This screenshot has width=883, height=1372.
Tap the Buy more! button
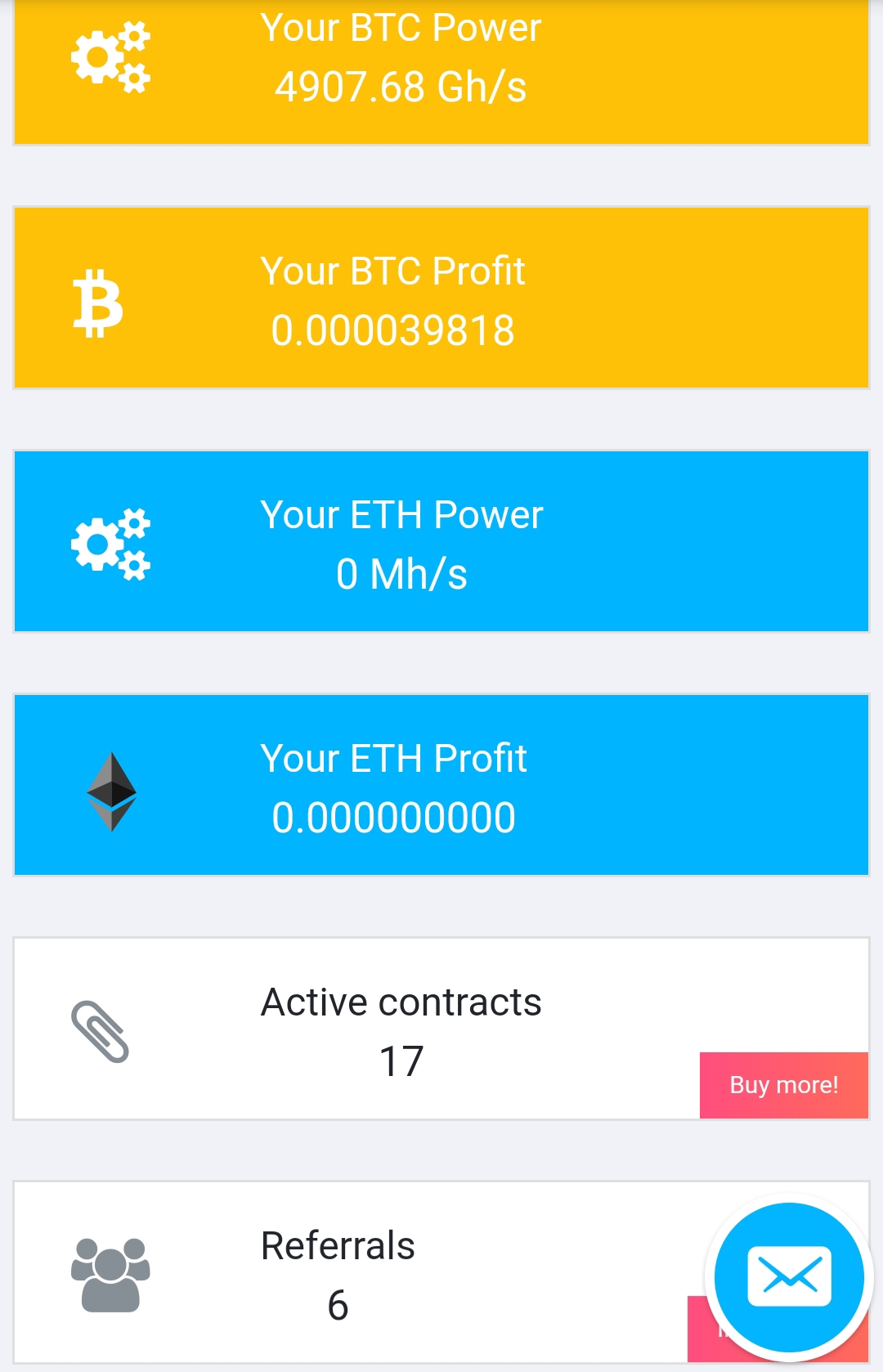click(783, 1085)
